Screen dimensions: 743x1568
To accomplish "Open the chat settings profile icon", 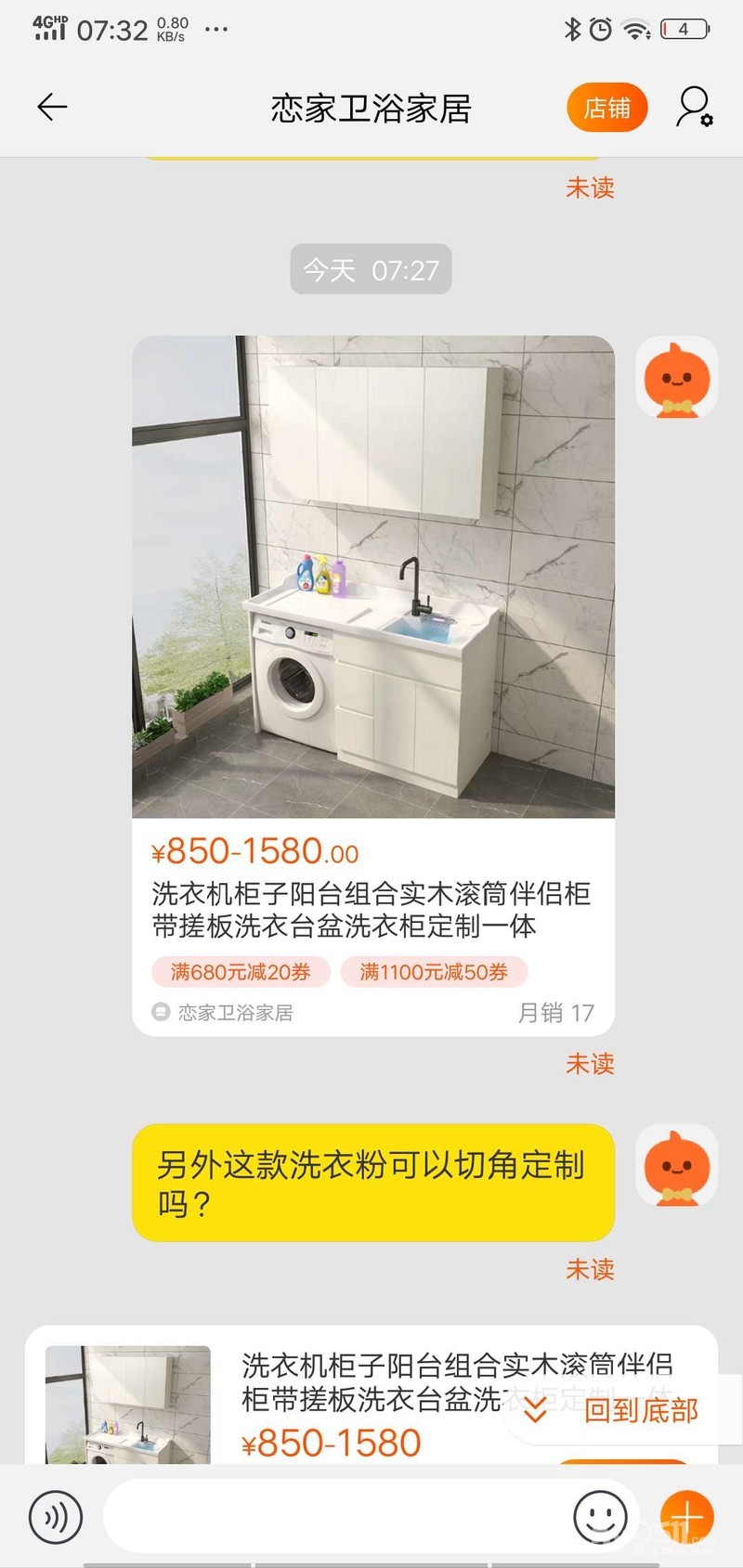I will 693,108.
